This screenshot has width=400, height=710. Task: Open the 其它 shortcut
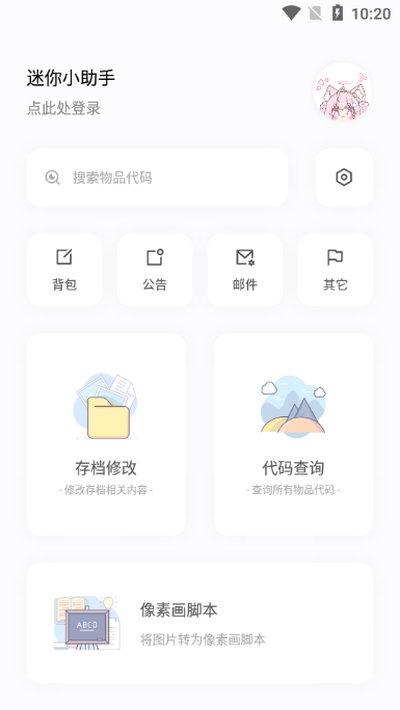[x=336, y=270]
